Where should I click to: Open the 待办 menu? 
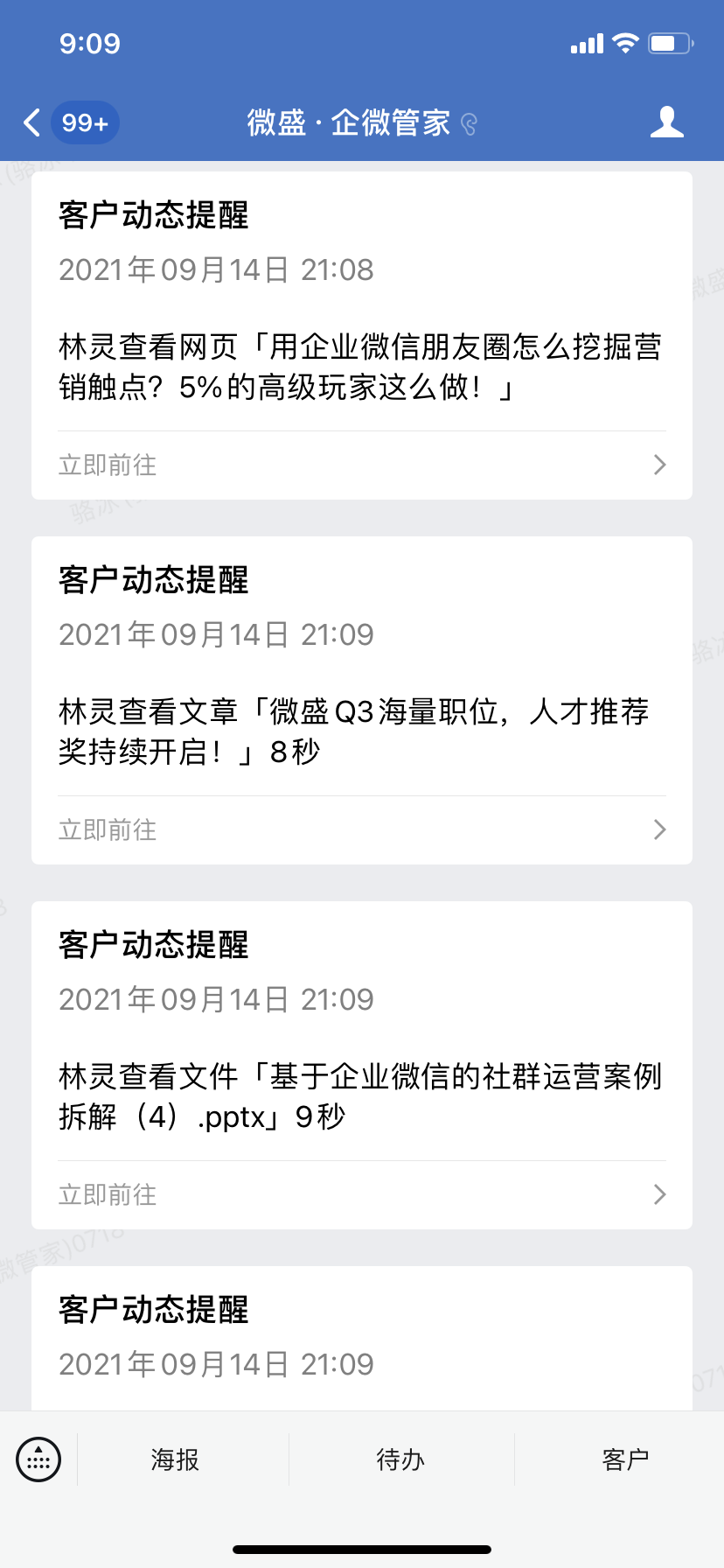400,1459
